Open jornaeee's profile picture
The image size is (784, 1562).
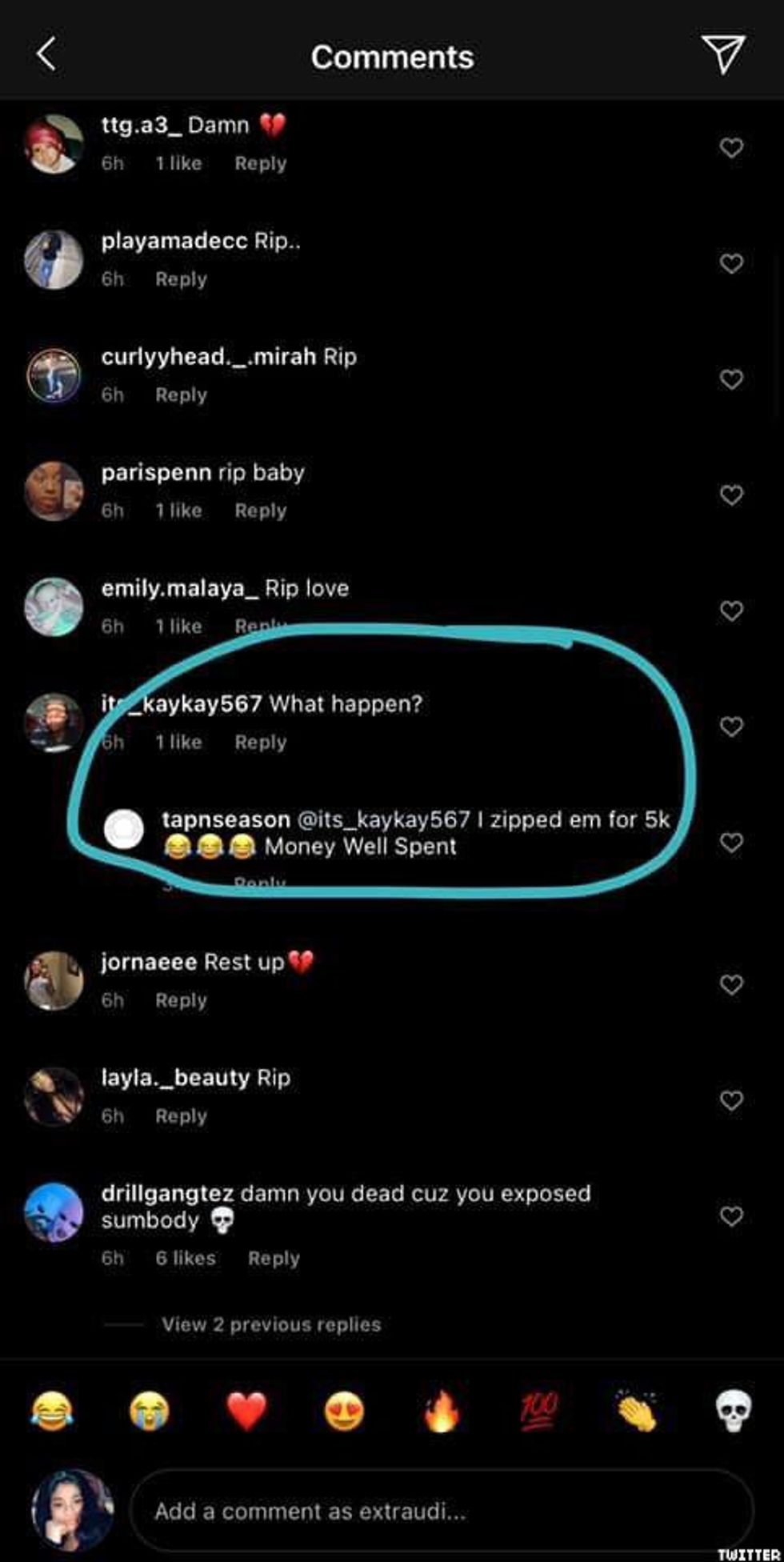[x=54, y=980]
